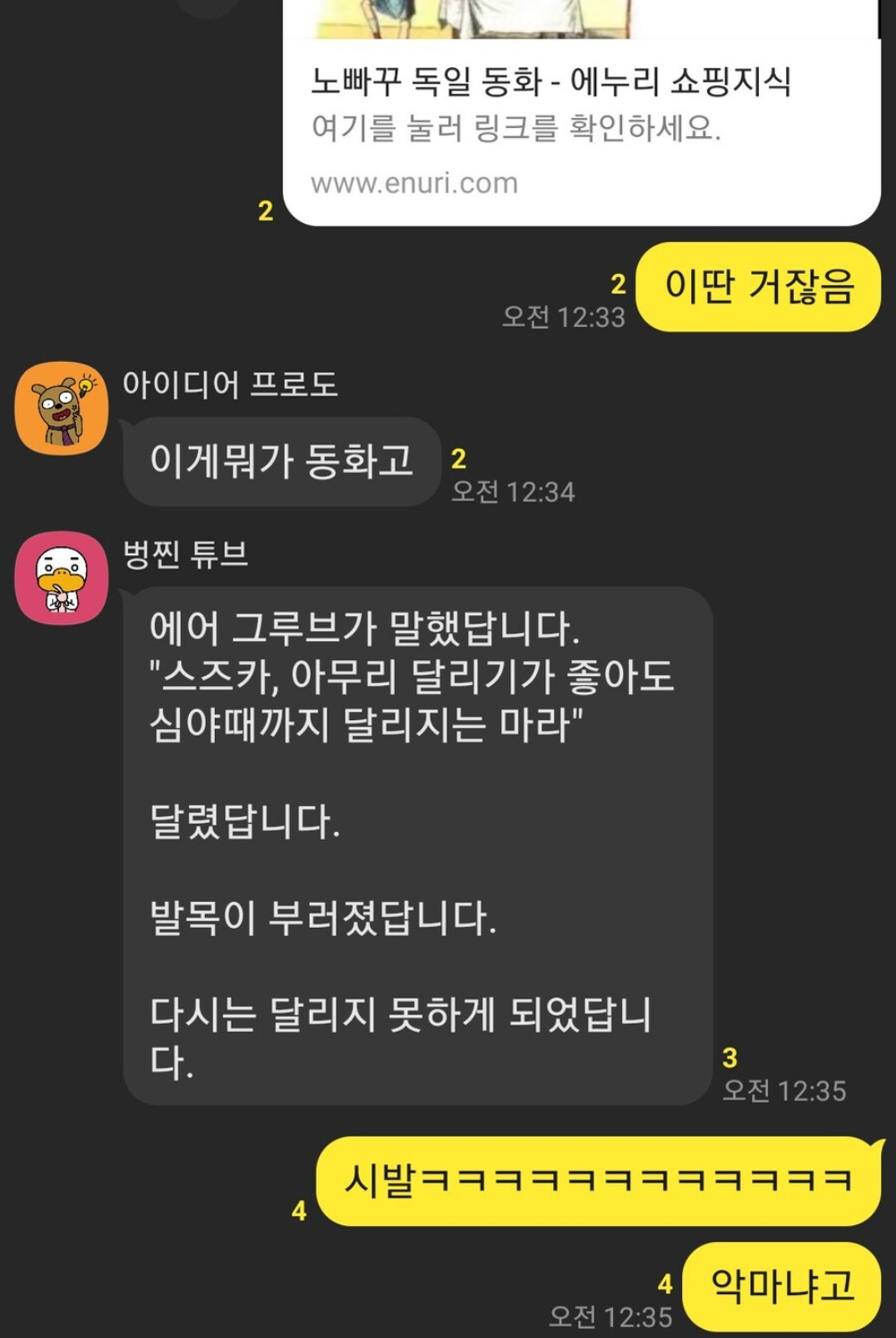Open 아이디어 프로도's profile picture
The width and height of the screenshot is (896, 1338).
(61, 408)
